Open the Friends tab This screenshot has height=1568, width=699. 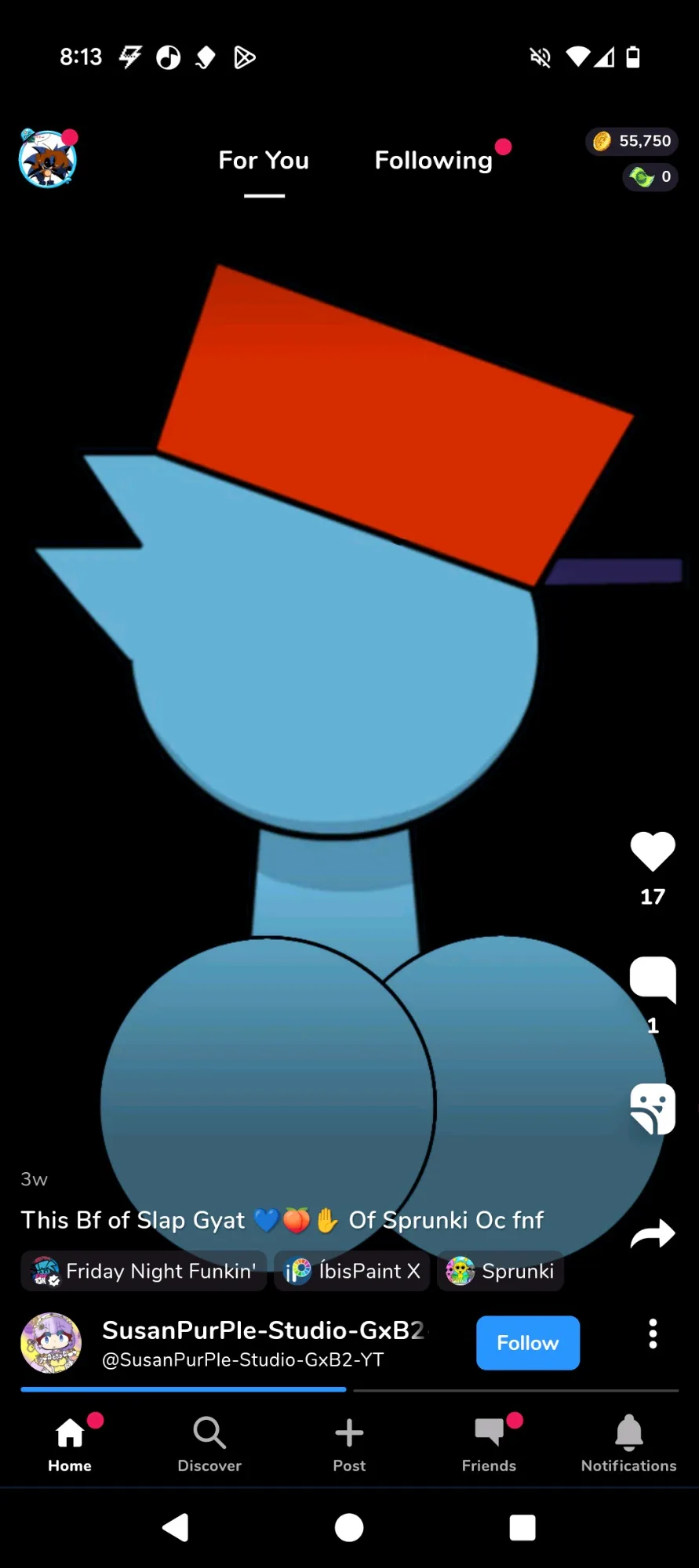click(489, 1444)
